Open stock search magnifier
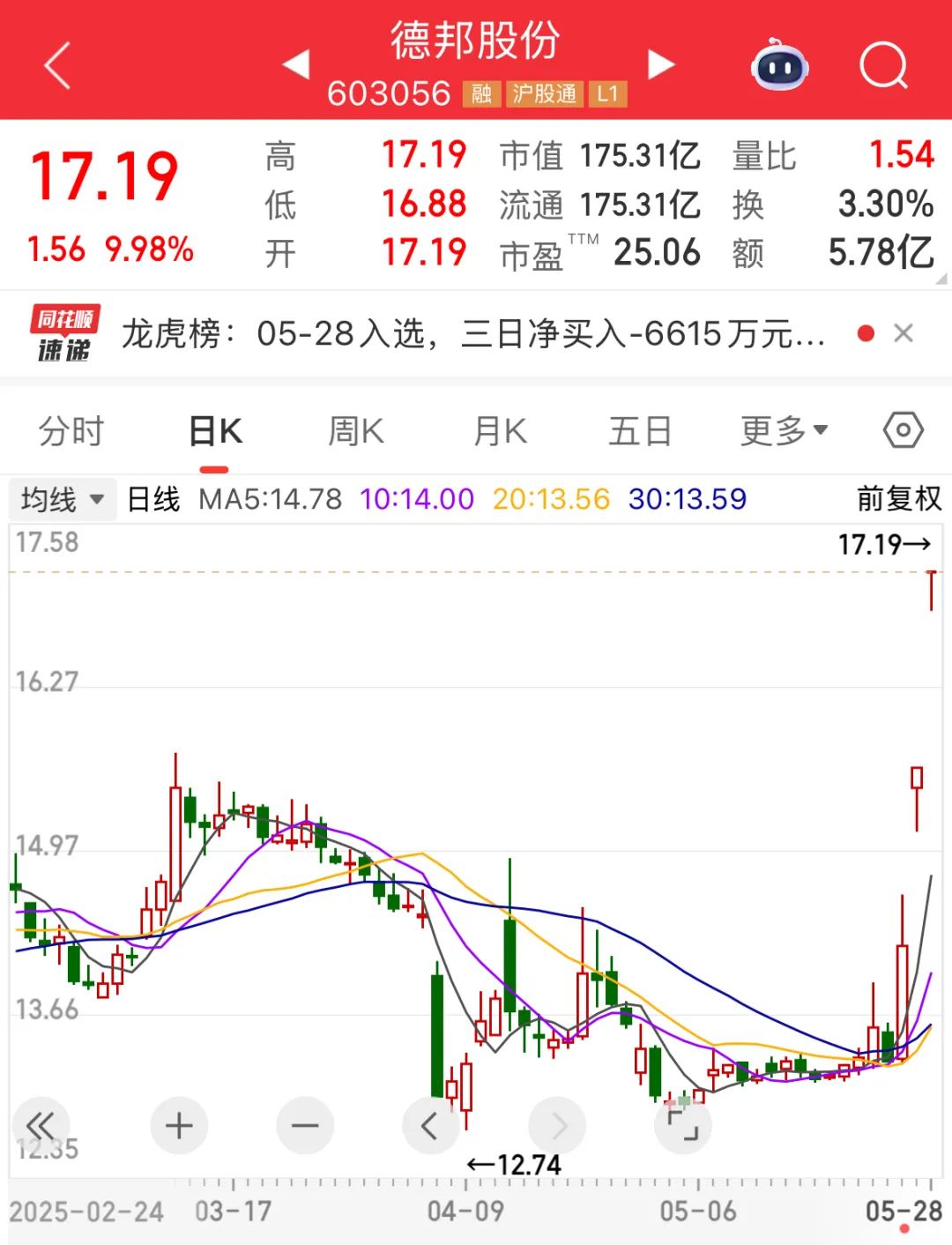The height and width of the screenshot is (1245, 952). [x=883, y=65]
